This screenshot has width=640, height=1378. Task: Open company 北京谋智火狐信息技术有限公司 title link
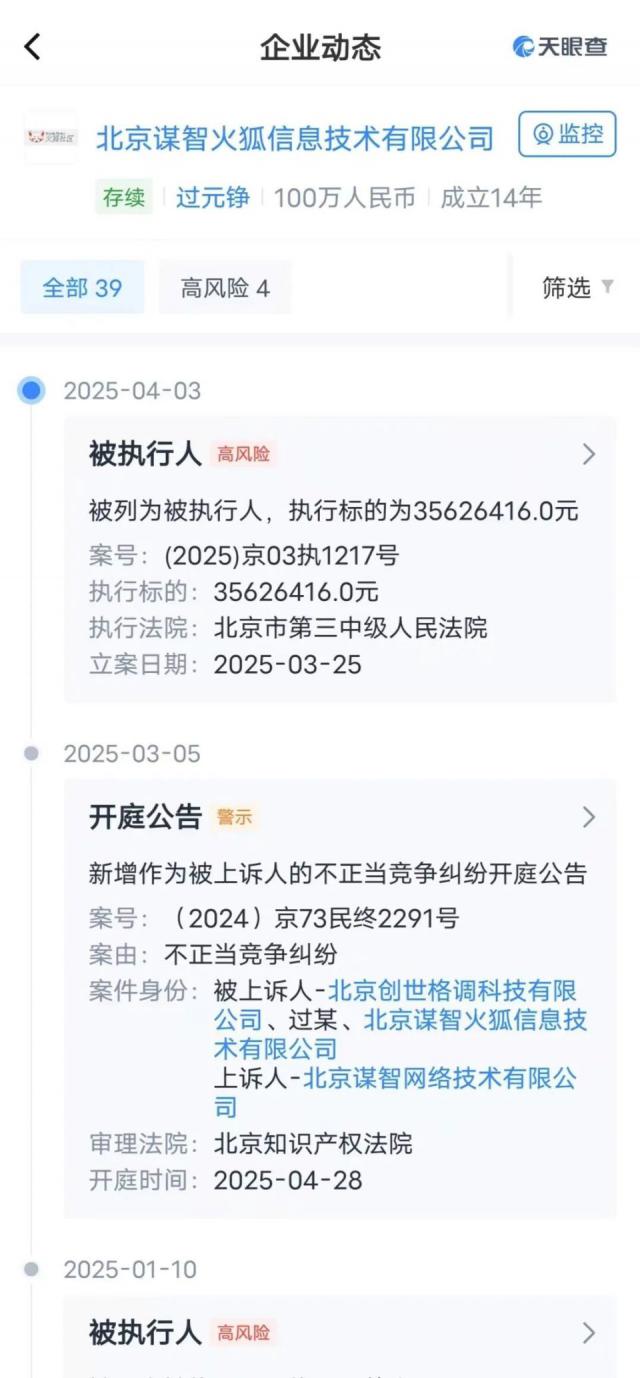(x=295, y=138)
